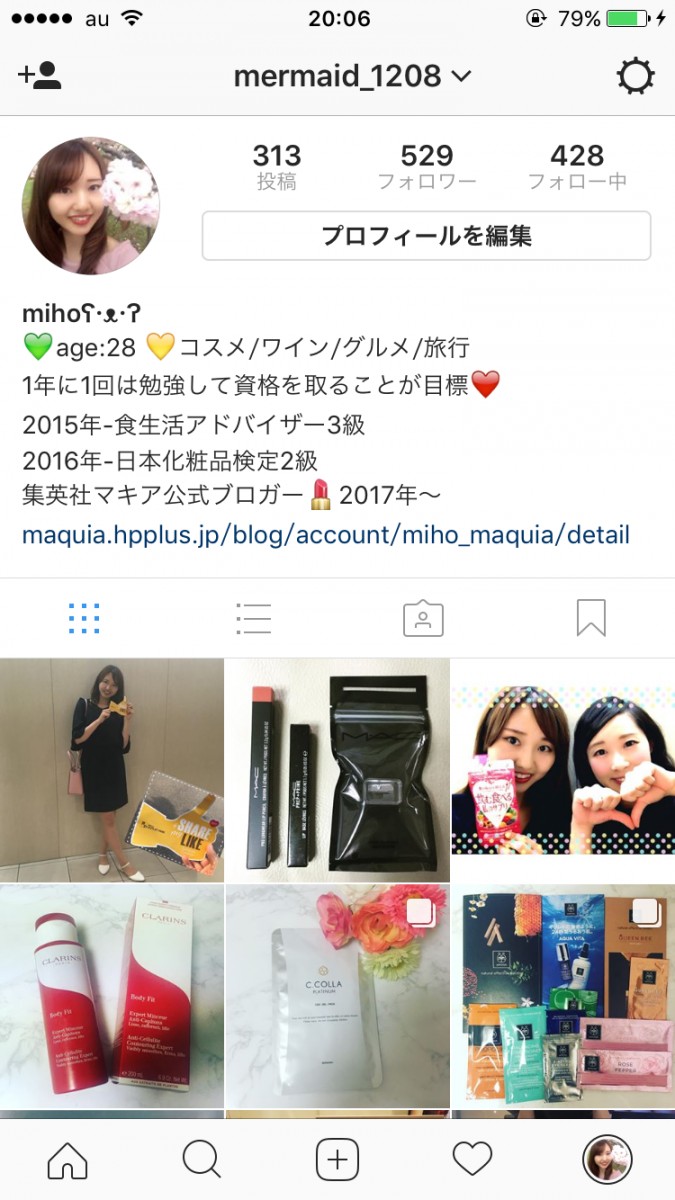675x1200 pixels.
Task: Open the post of woman in black dress
Action: 111,770
